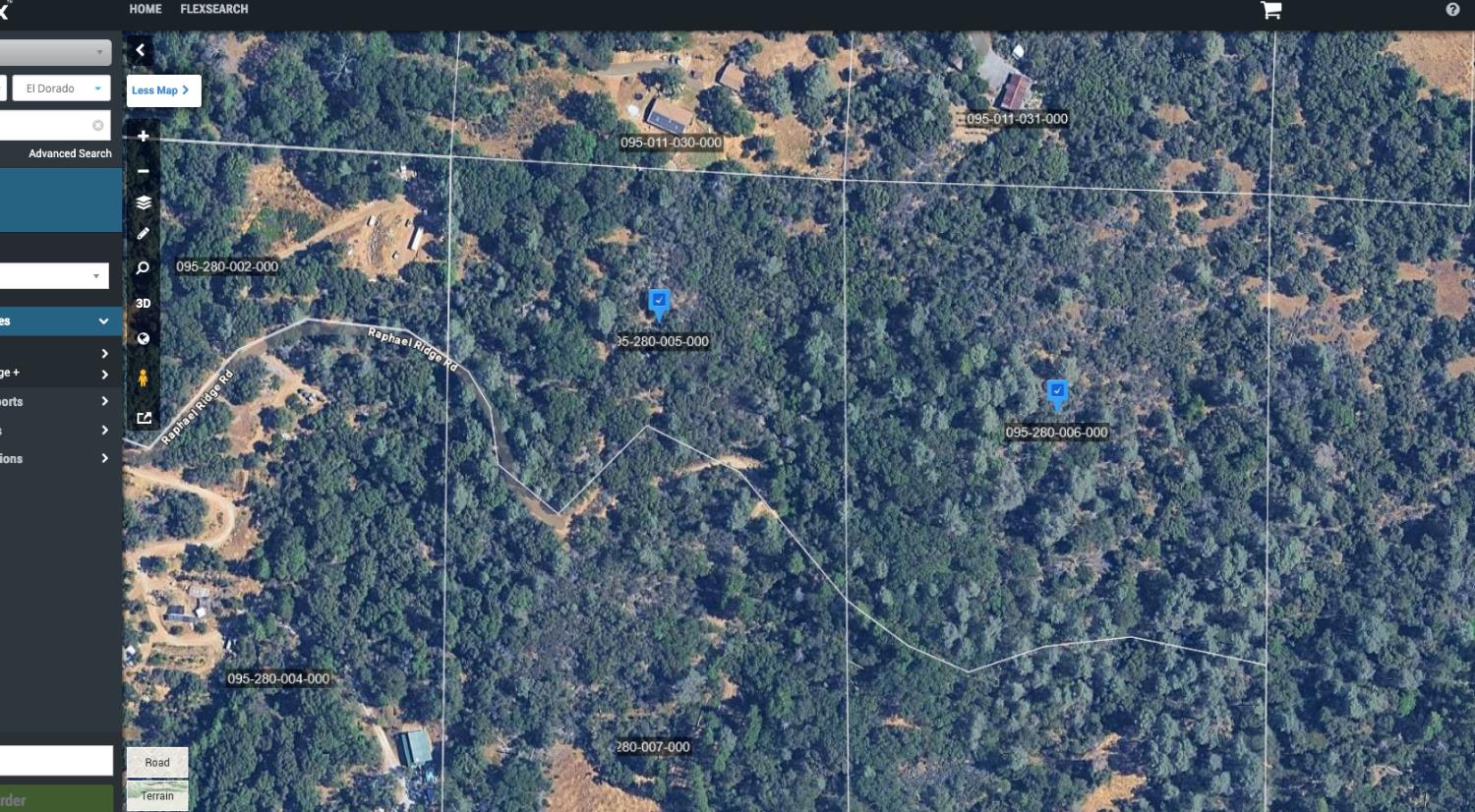Image resolution: width=1475 pixels, height=812 pixels.
Task: Zoom in on the map
Action: pos(144,137)
